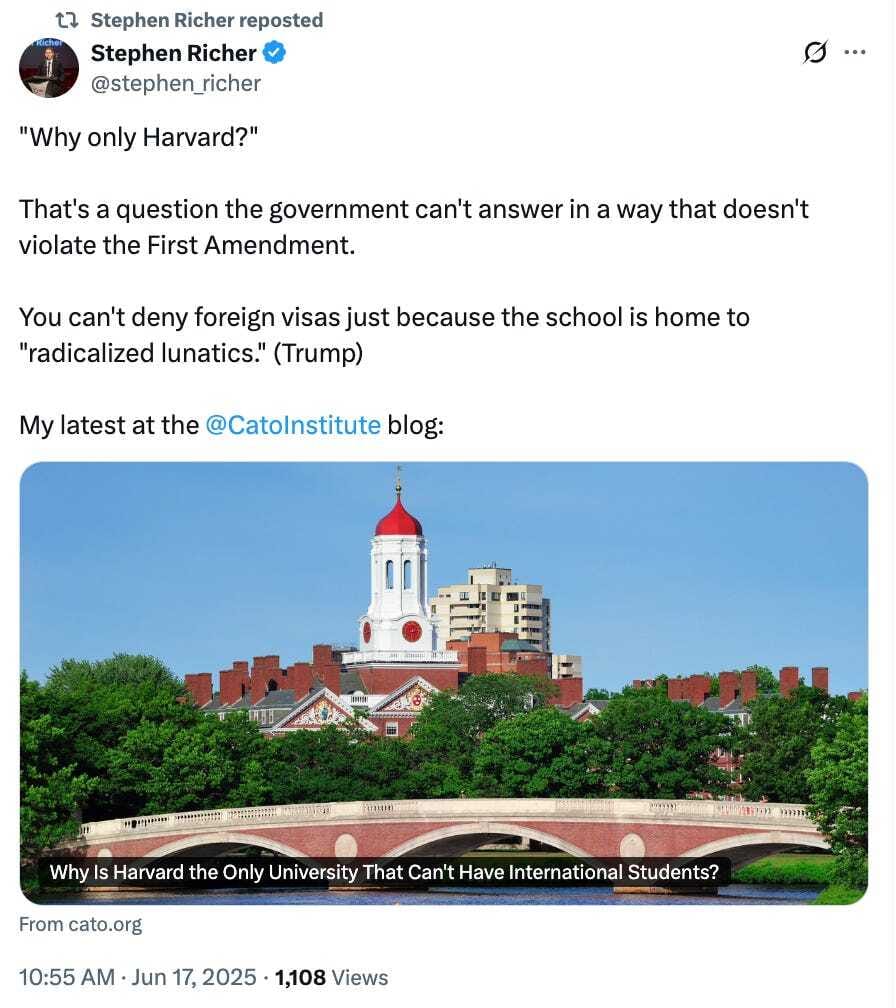View Stephen Richer's profile via his display name
896x1008 pixels.
[174, 53]
